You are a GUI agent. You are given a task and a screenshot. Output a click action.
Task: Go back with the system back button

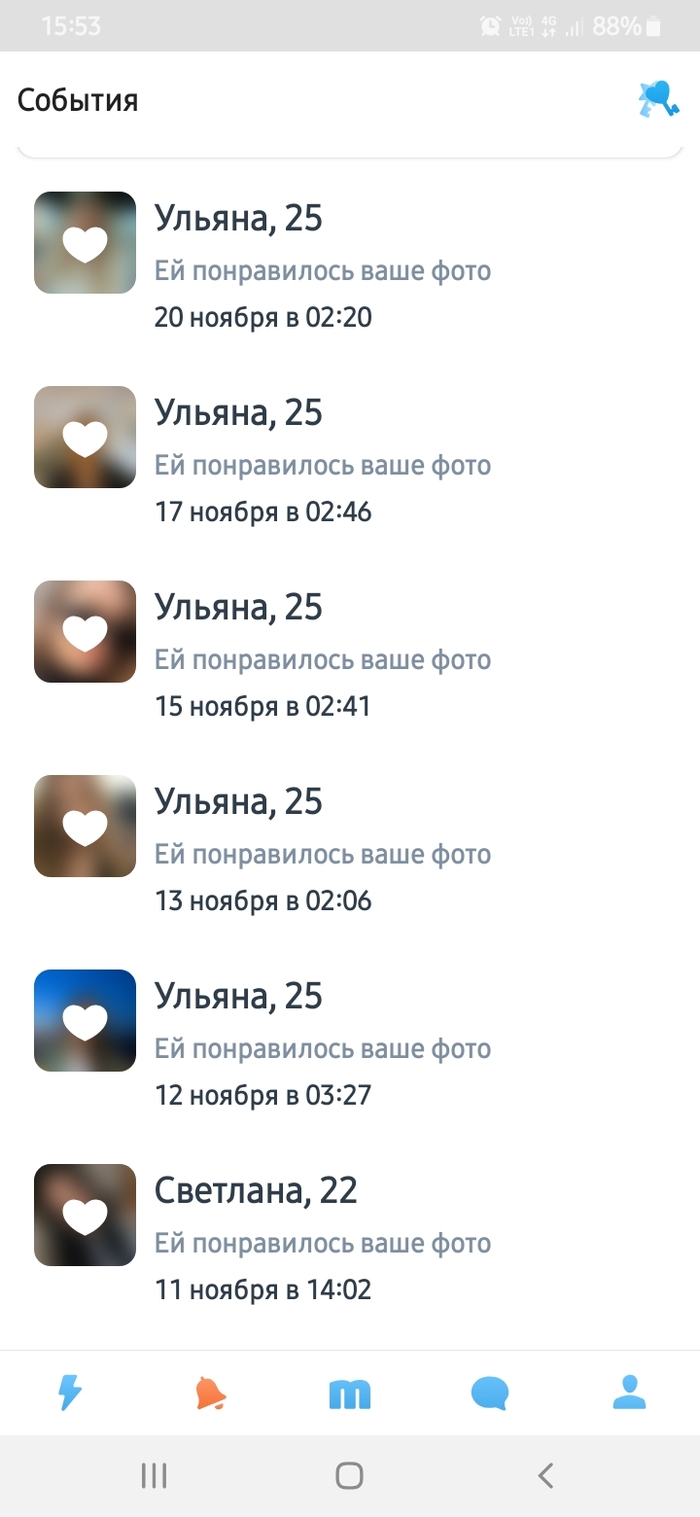pyautogui.click(x=545, y=1475)
